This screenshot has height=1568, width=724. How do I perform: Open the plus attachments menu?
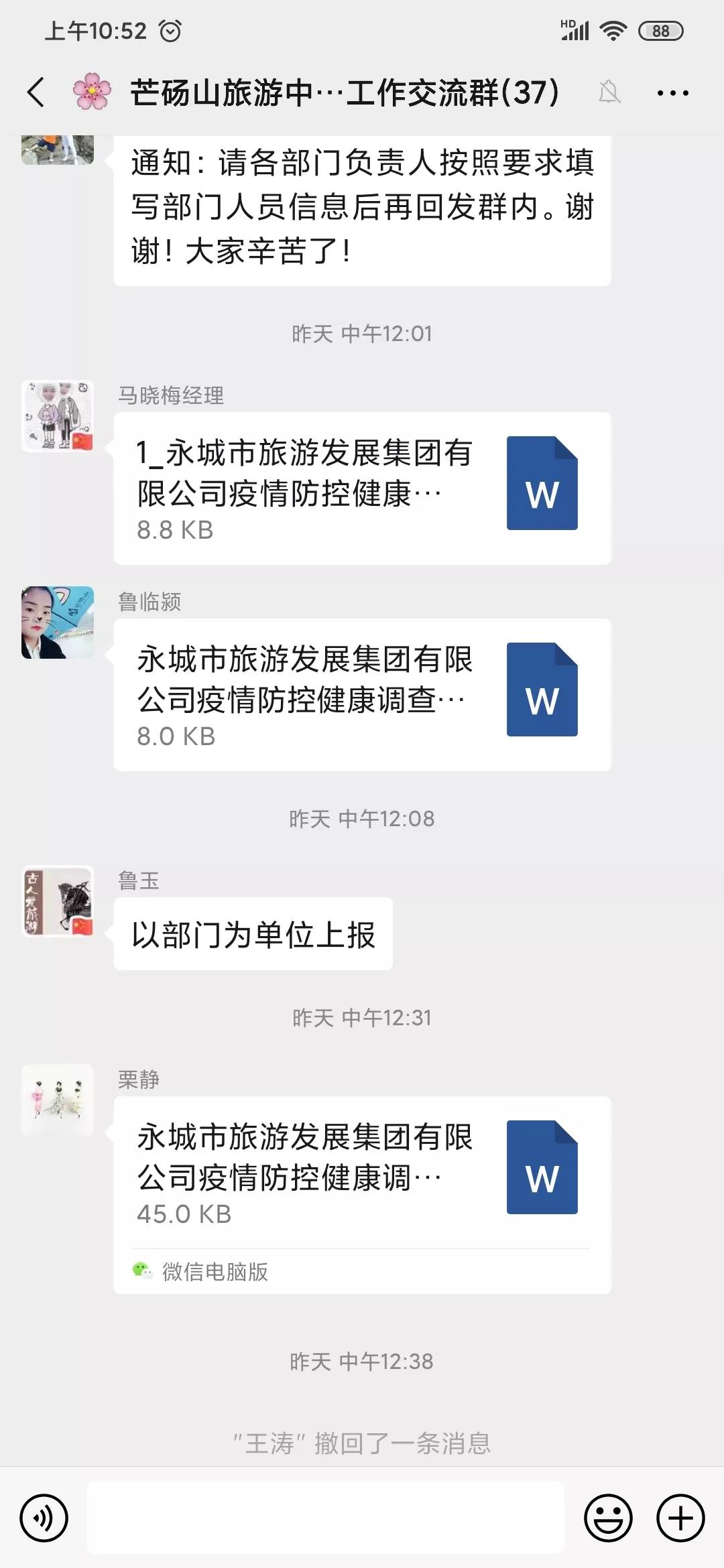tap(680, 1518)
